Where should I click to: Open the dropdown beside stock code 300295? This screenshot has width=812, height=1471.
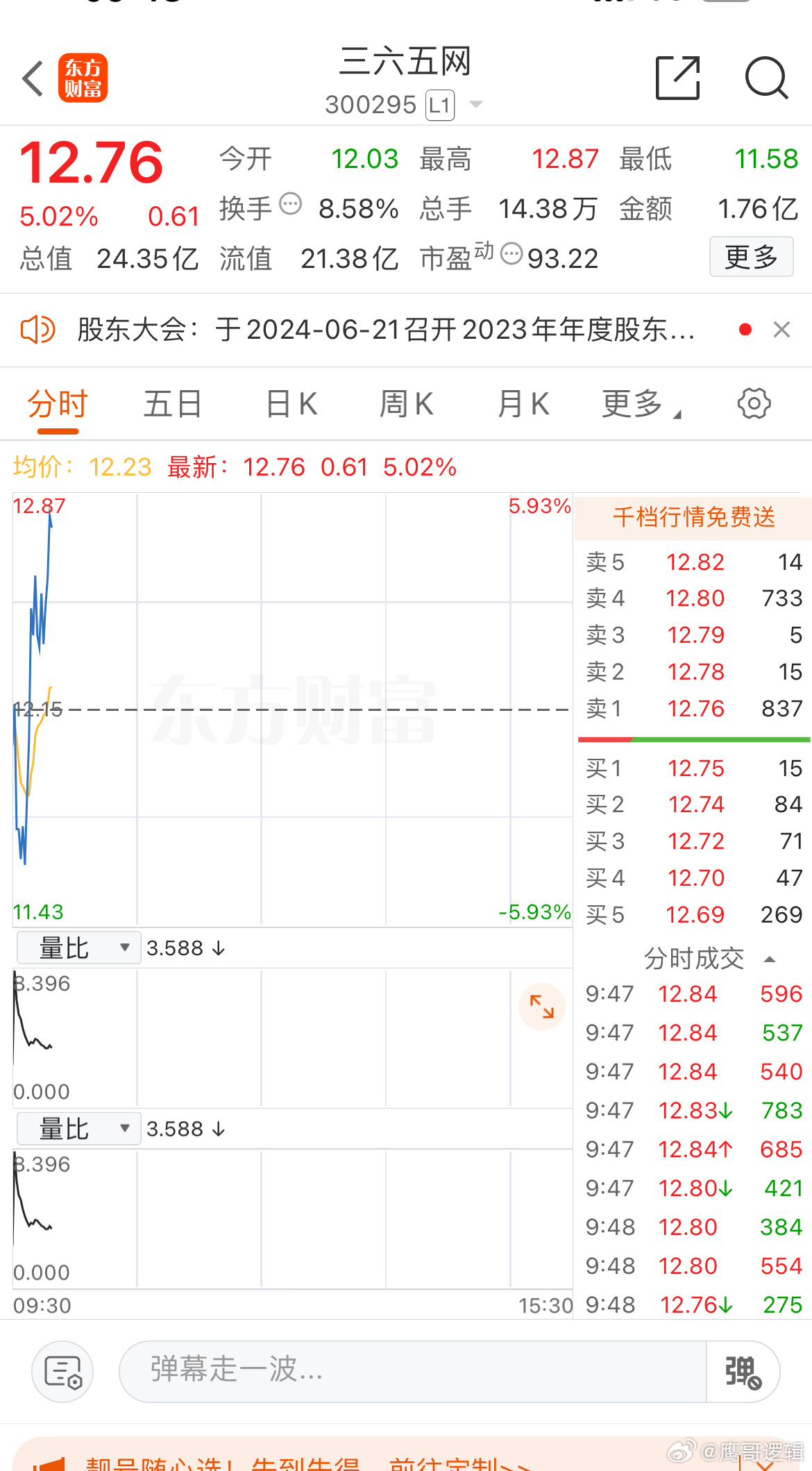pos(476,104)
